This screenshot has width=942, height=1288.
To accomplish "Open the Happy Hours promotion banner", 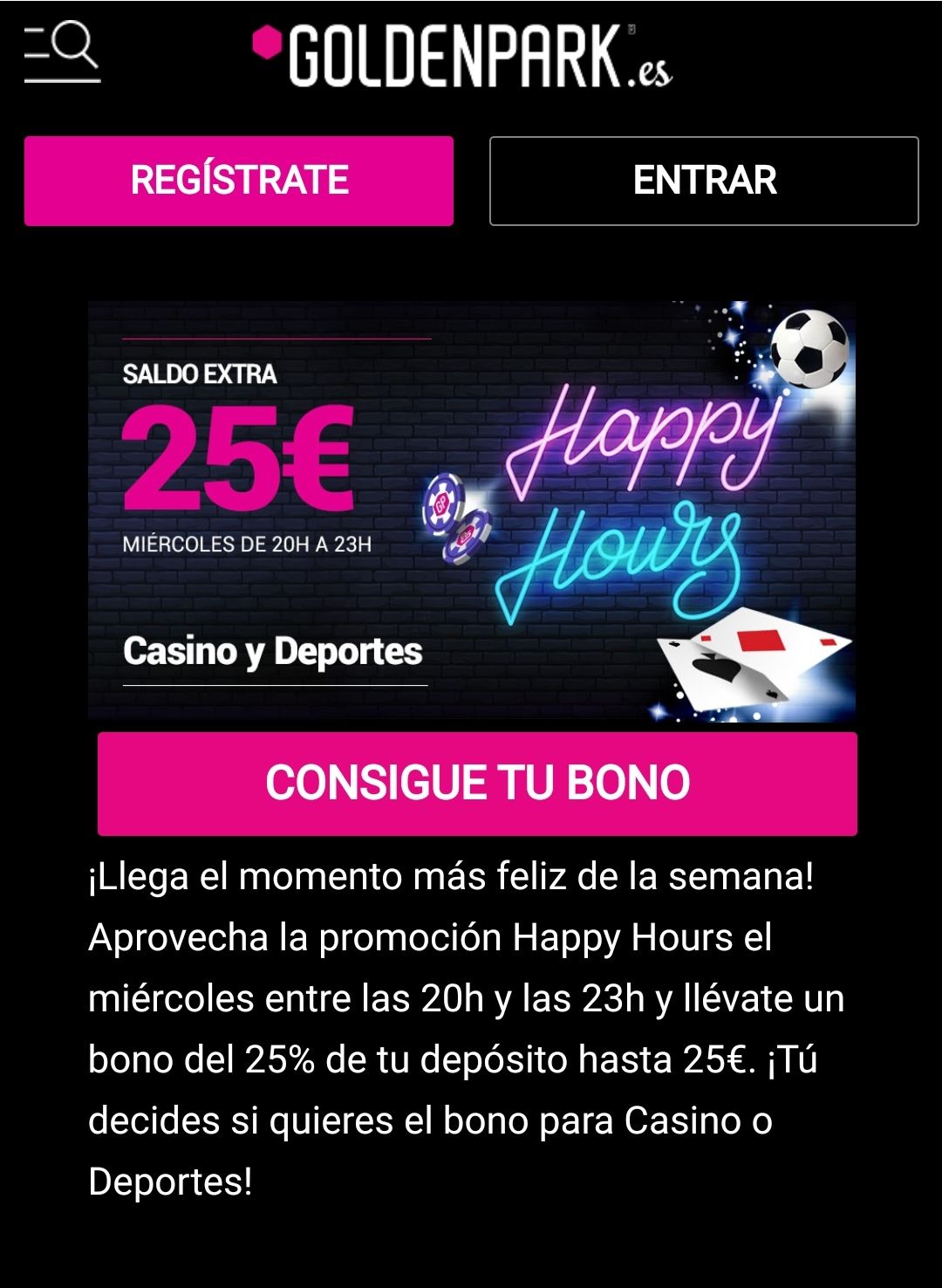I will (471, 510).
